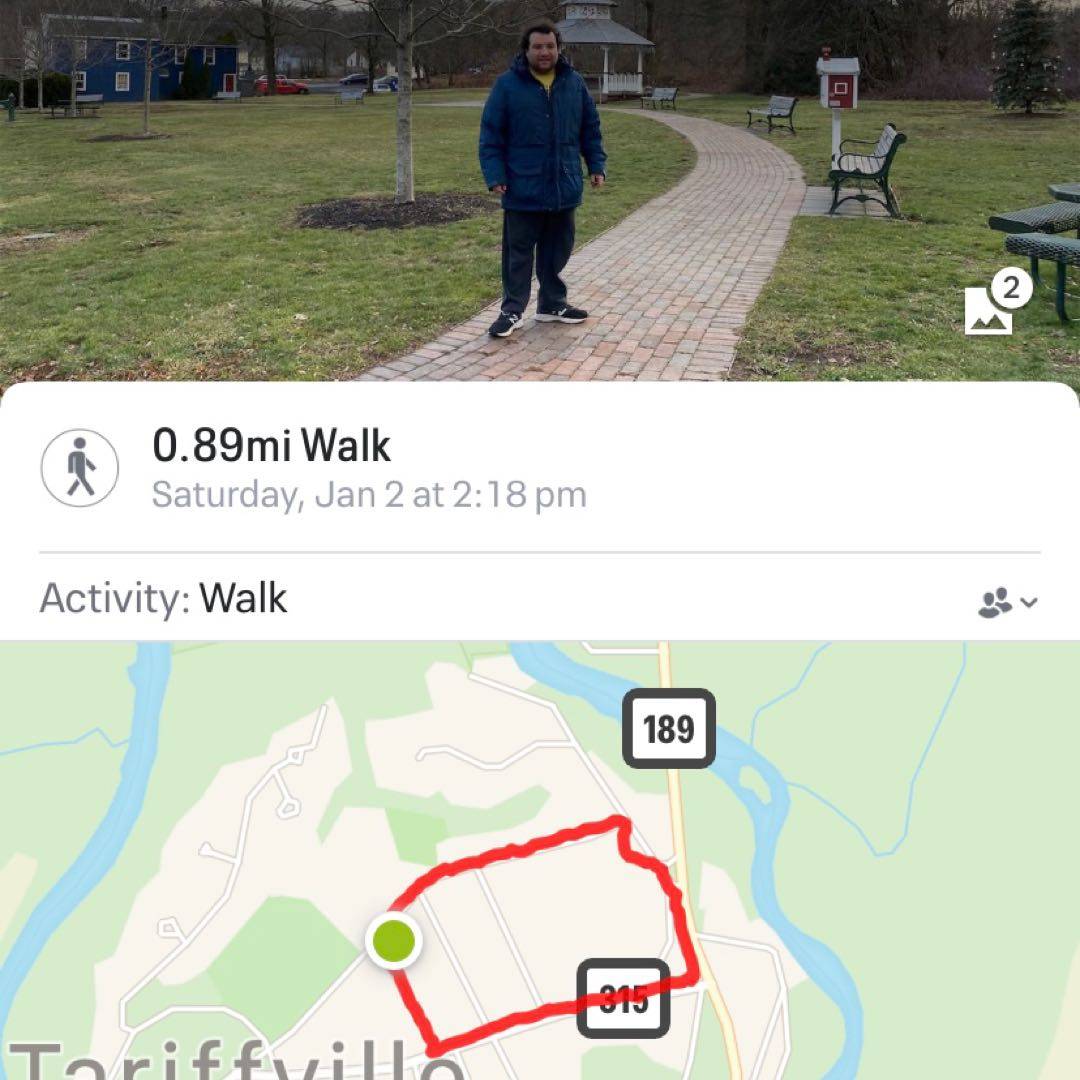View the workout photo full screen
The height and width of the screenshot is (1080, 1080).
point(540,190)
